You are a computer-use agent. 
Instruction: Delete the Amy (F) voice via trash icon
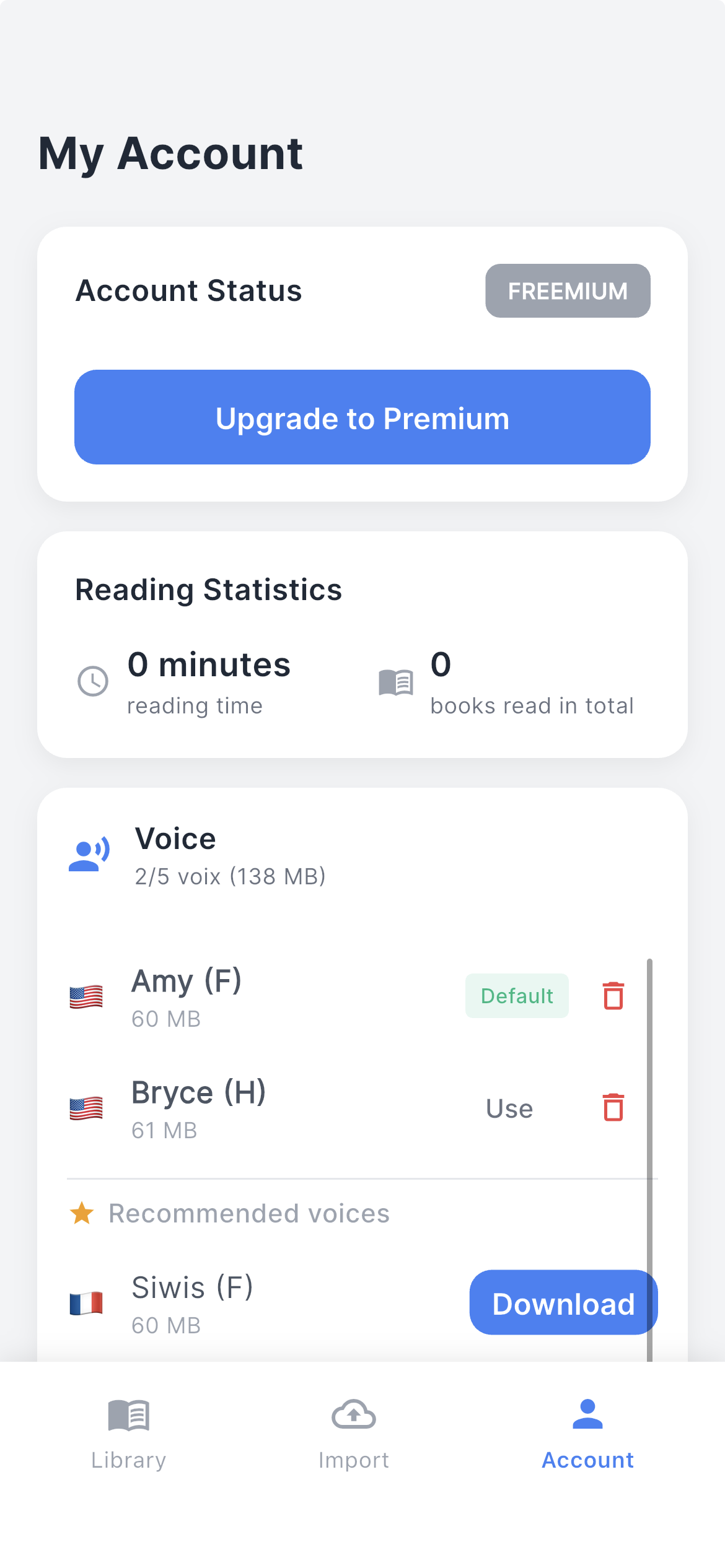613,996
